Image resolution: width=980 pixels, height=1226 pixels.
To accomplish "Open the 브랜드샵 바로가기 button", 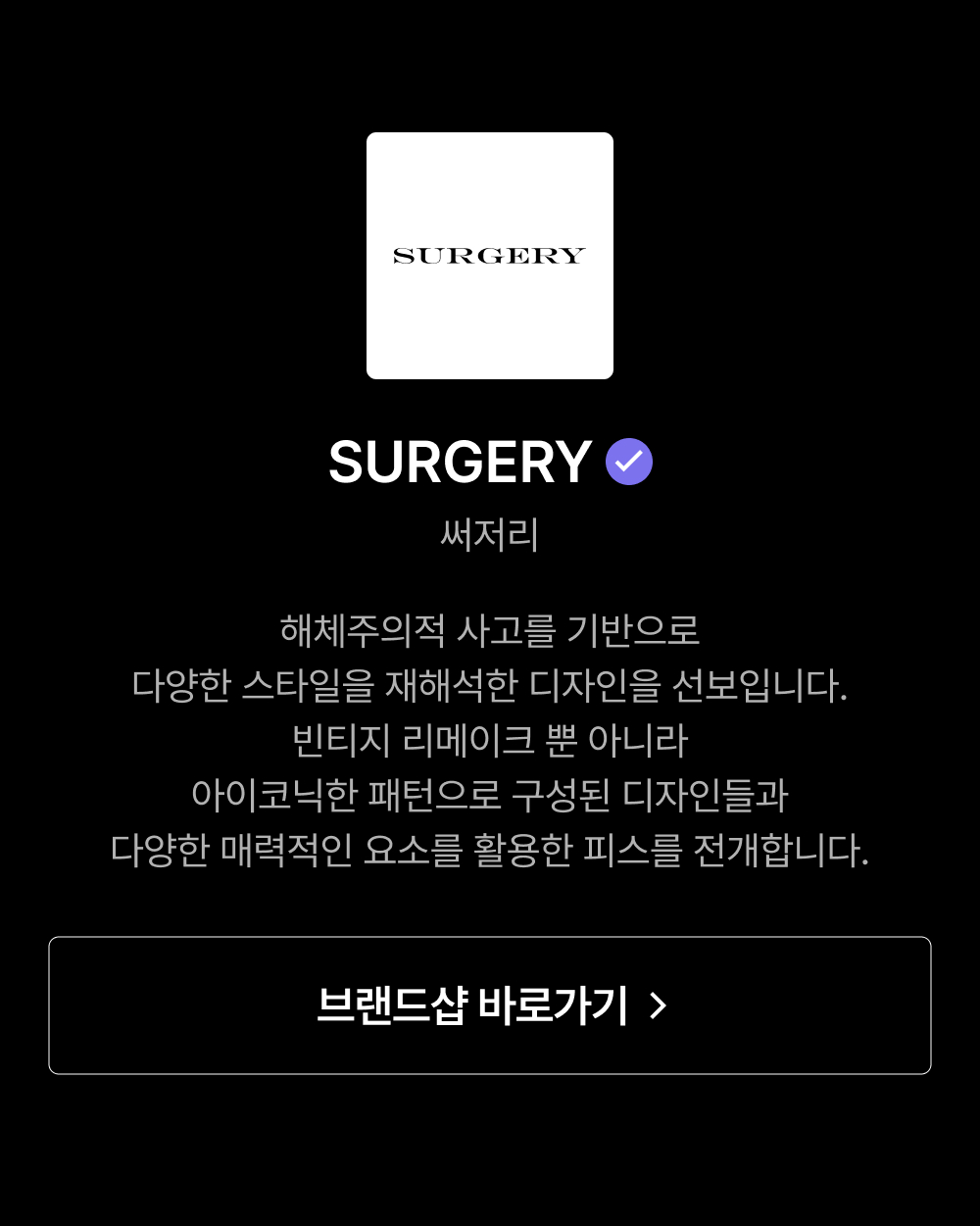I will 490,1005.
